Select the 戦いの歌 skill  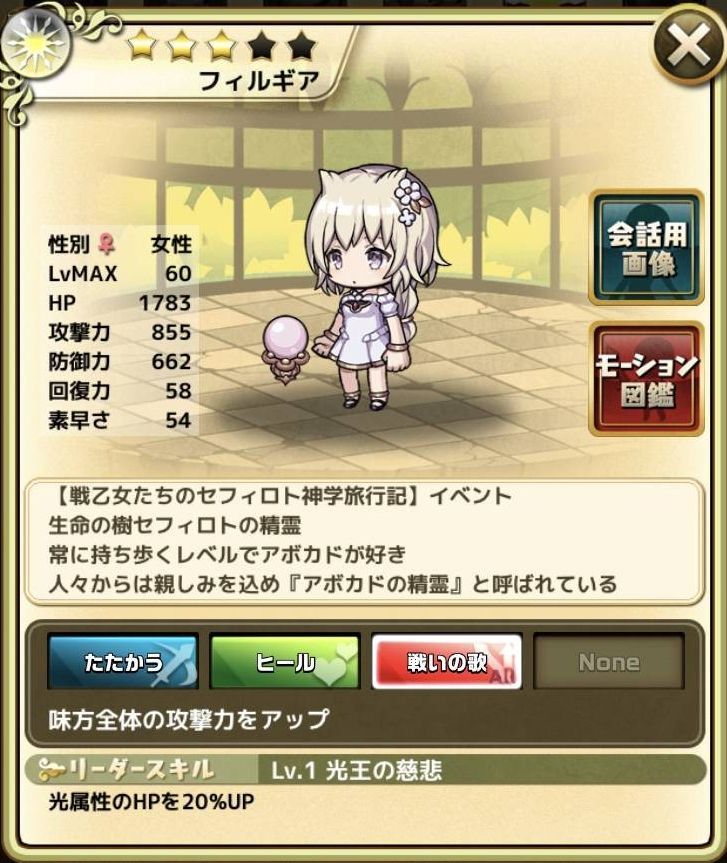point(446,661)
